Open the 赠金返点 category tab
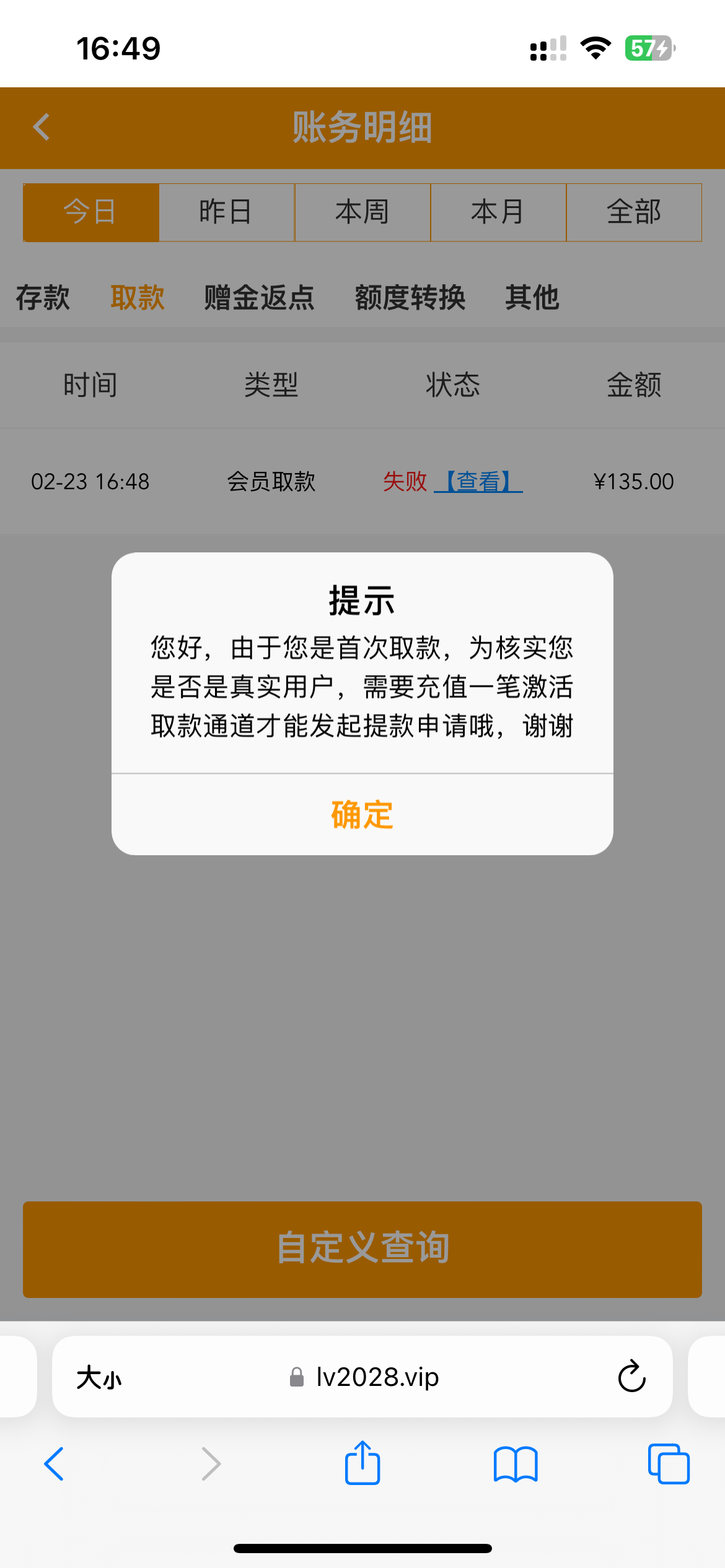Image resolution: width=725 pixels, height=1568 pixels. tap(258, 298)
